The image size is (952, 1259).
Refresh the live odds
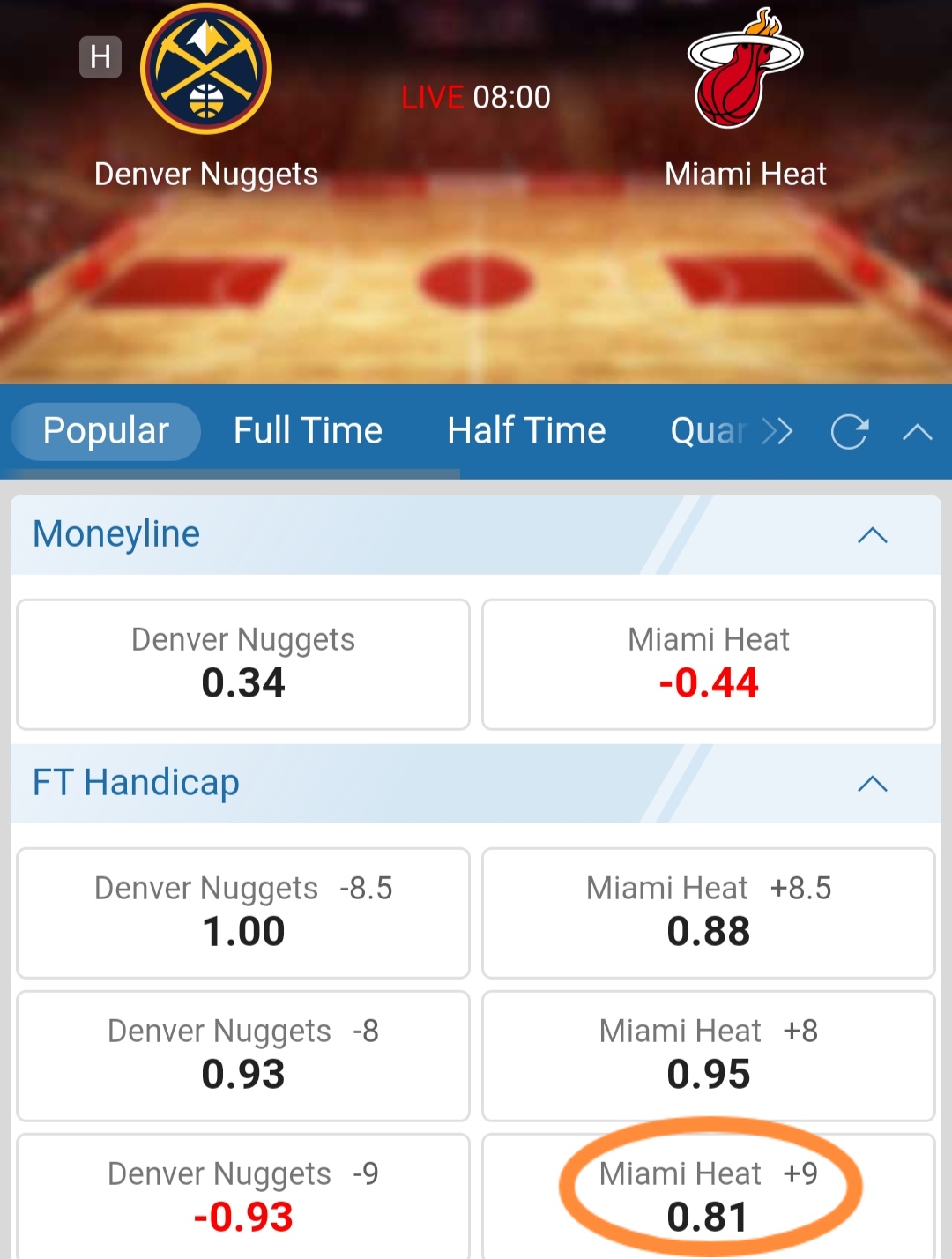[x=850, y=431]
